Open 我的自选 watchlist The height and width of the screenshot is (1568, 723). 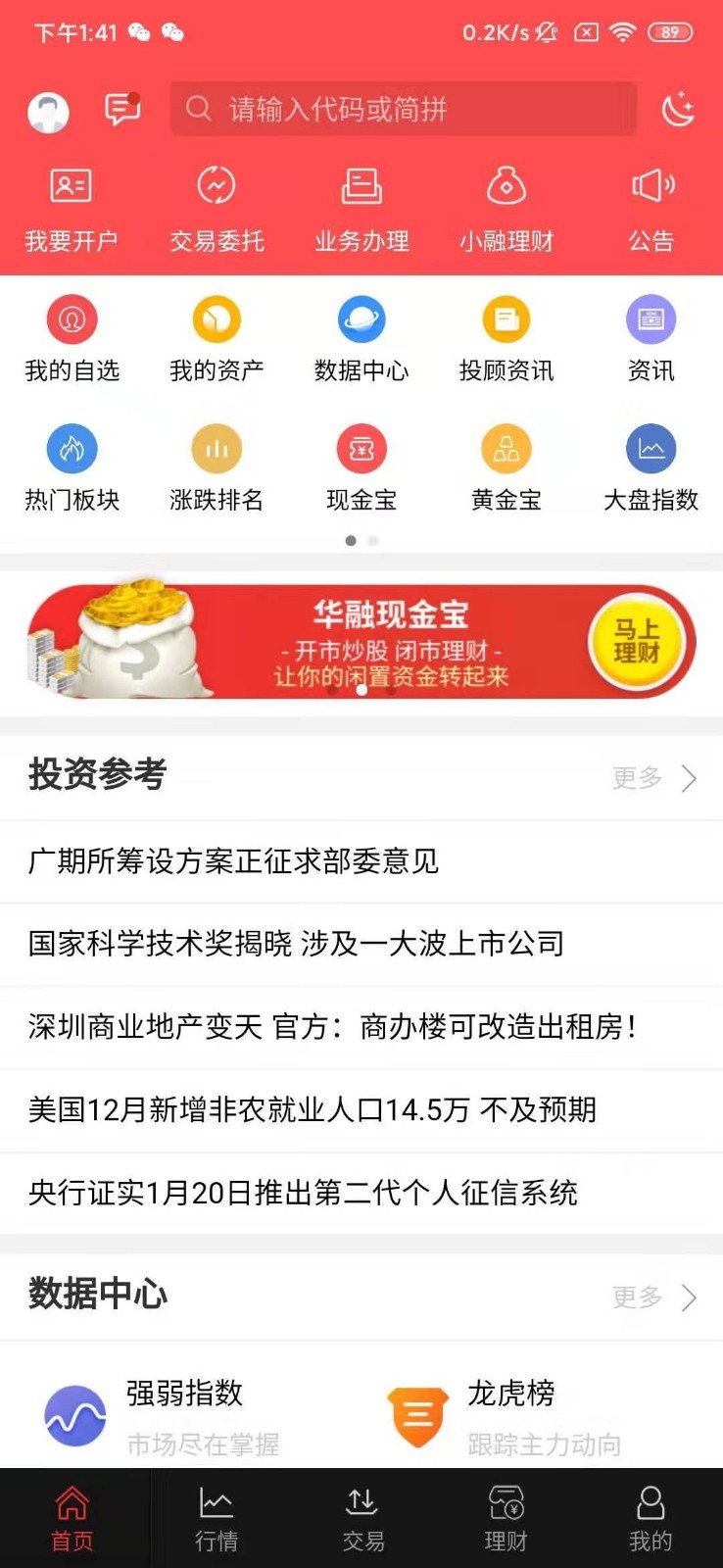click(72, 339)
